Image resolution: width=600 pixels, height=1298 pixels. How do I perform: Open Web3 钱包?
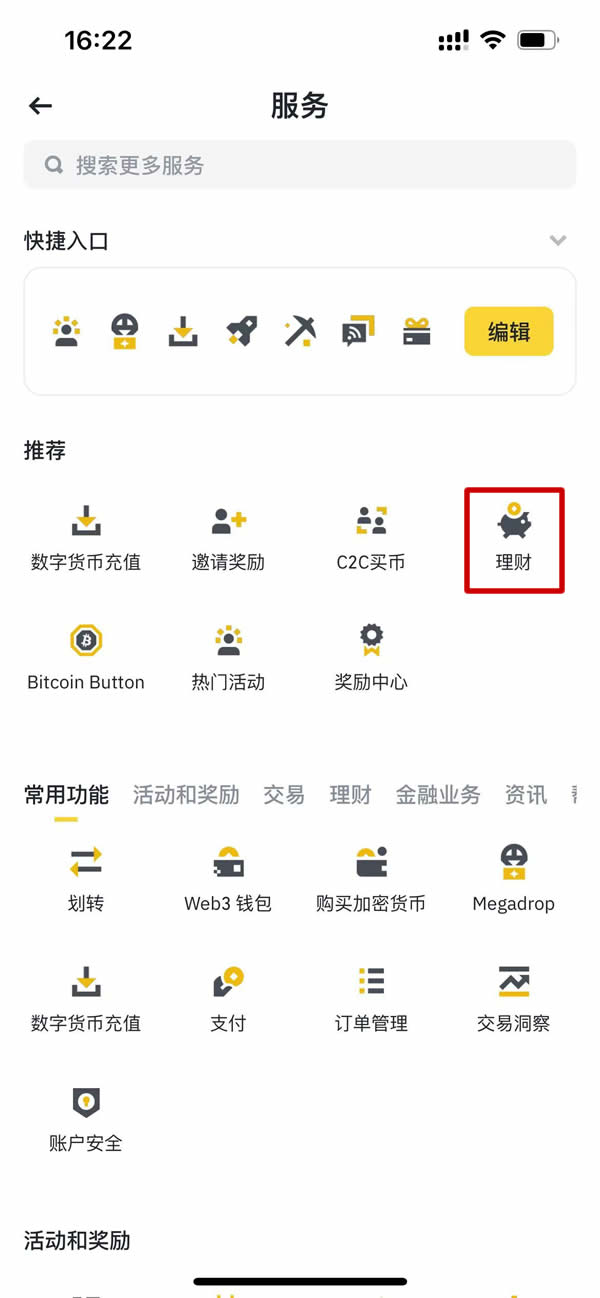[228, 880]
